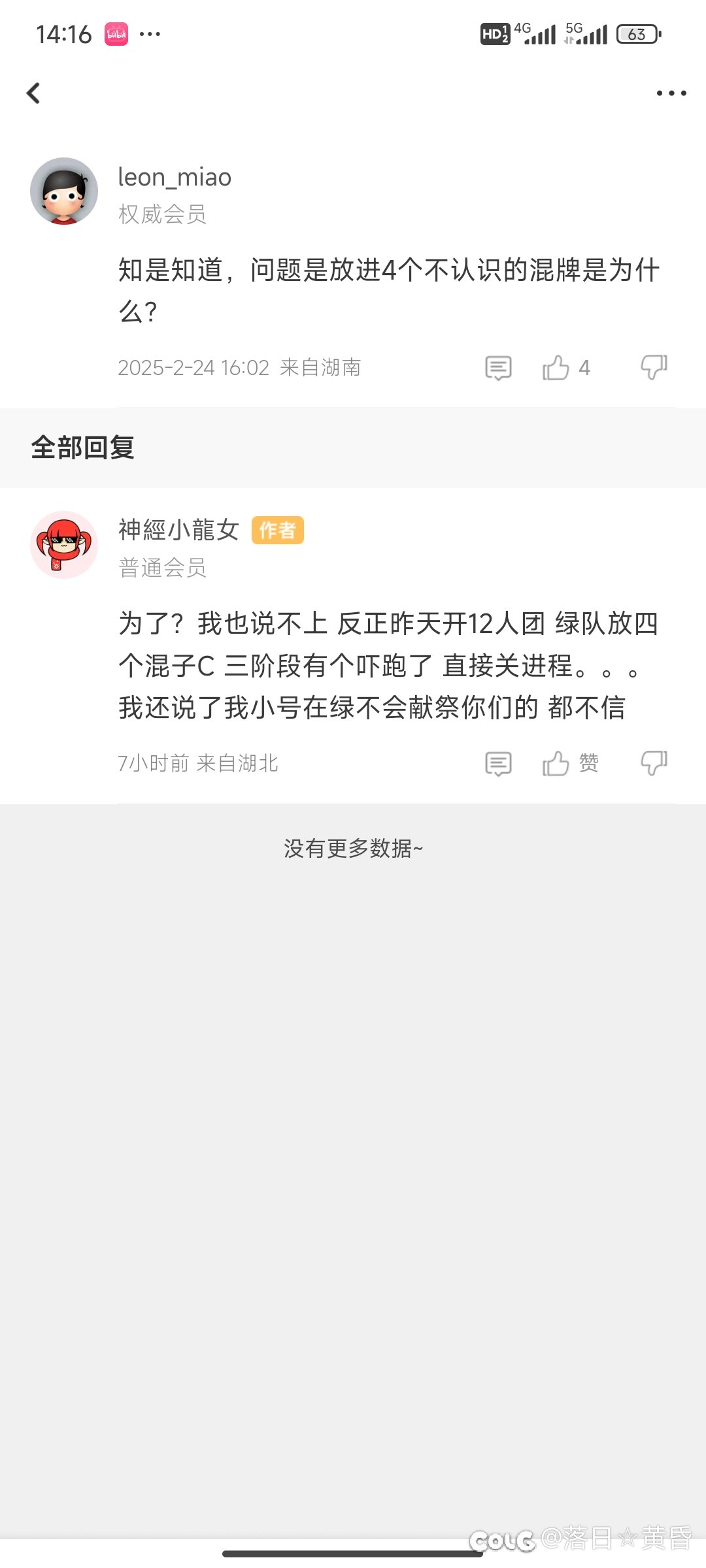
Task: Dislike leon_miao's comment
Action: tap(654, 368)
